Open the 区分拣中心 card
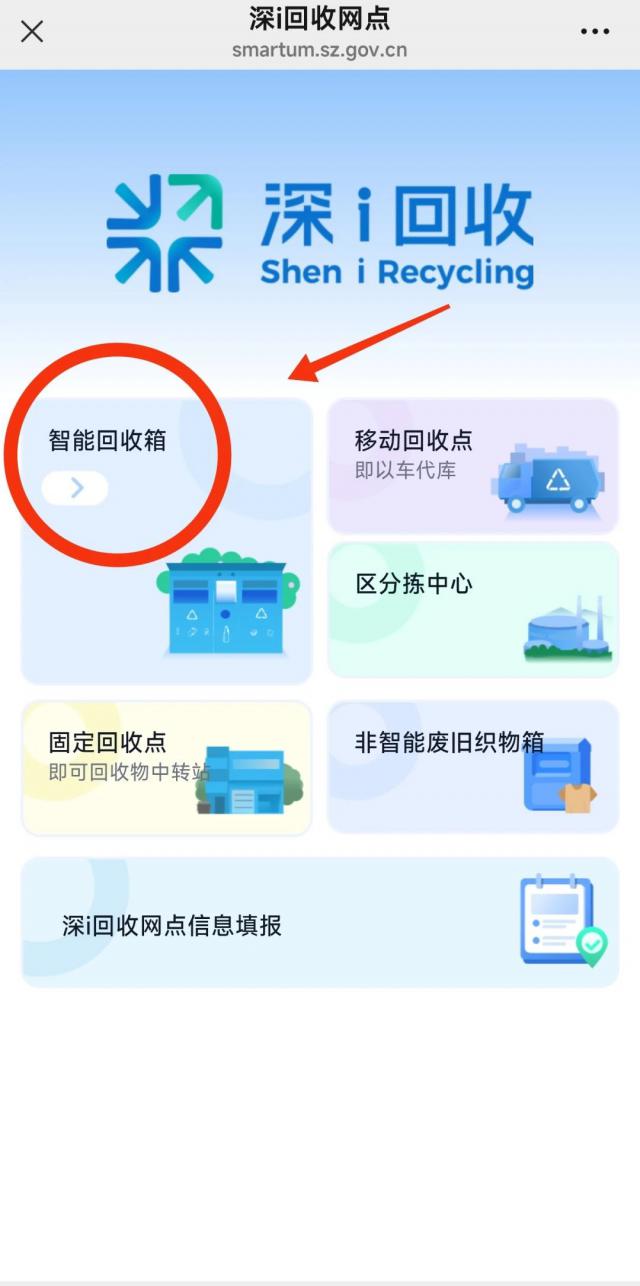Viewport: 640px width, 1286px height. point(472,609)
